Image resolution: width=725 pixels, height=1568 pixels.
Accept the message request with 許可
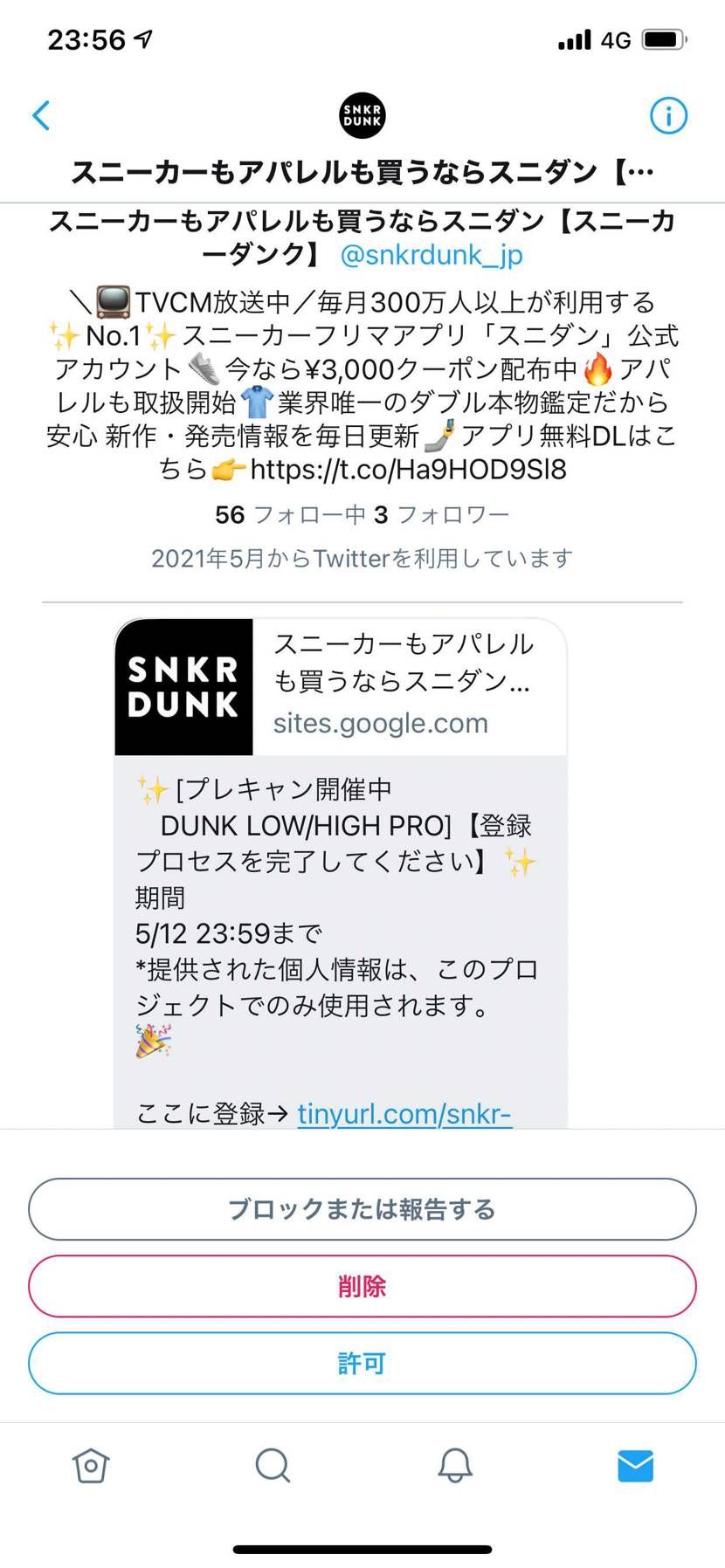[x=362, y=1363]
